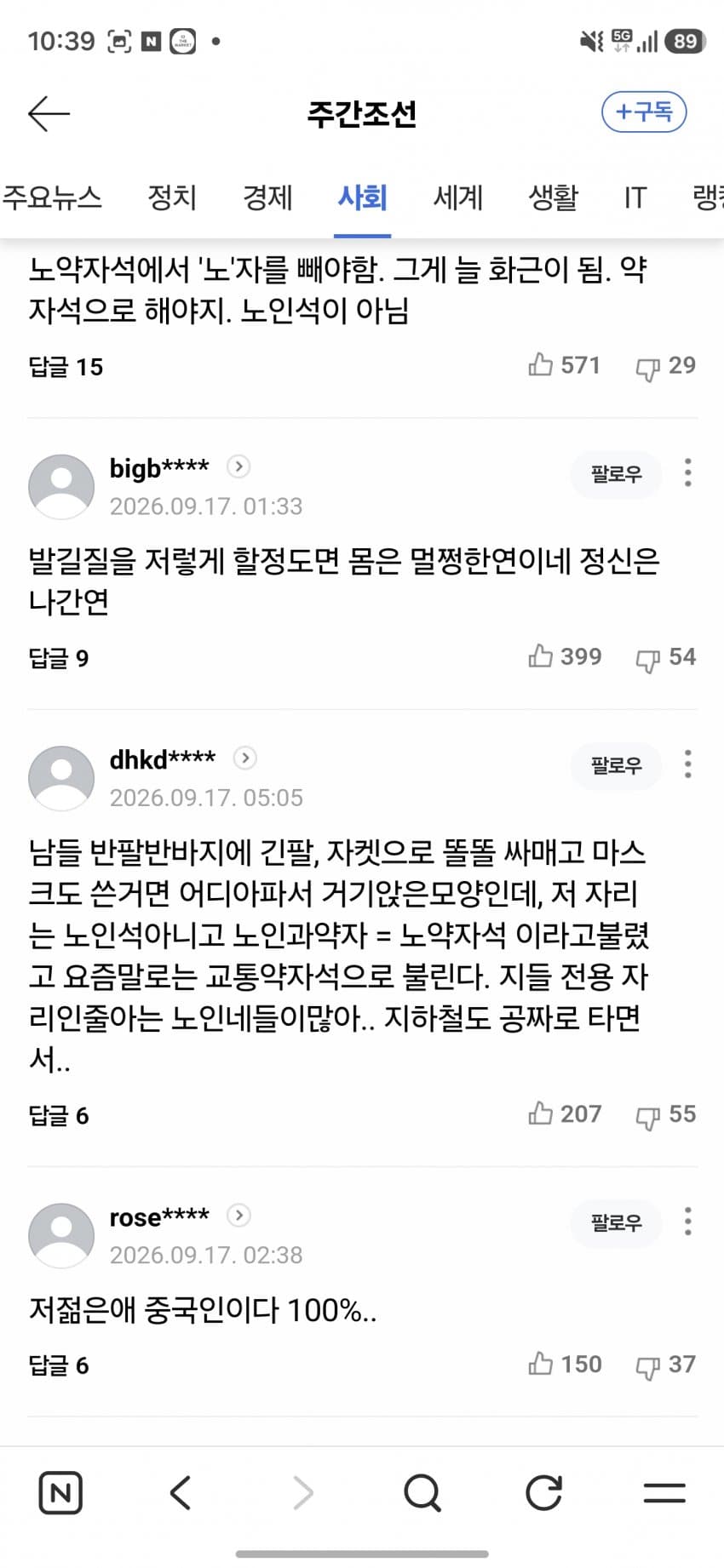The width and height of the screenshot is (724, 1568).
Task: Open search from bottom toolbar
Action: [x=422, y=1492]
